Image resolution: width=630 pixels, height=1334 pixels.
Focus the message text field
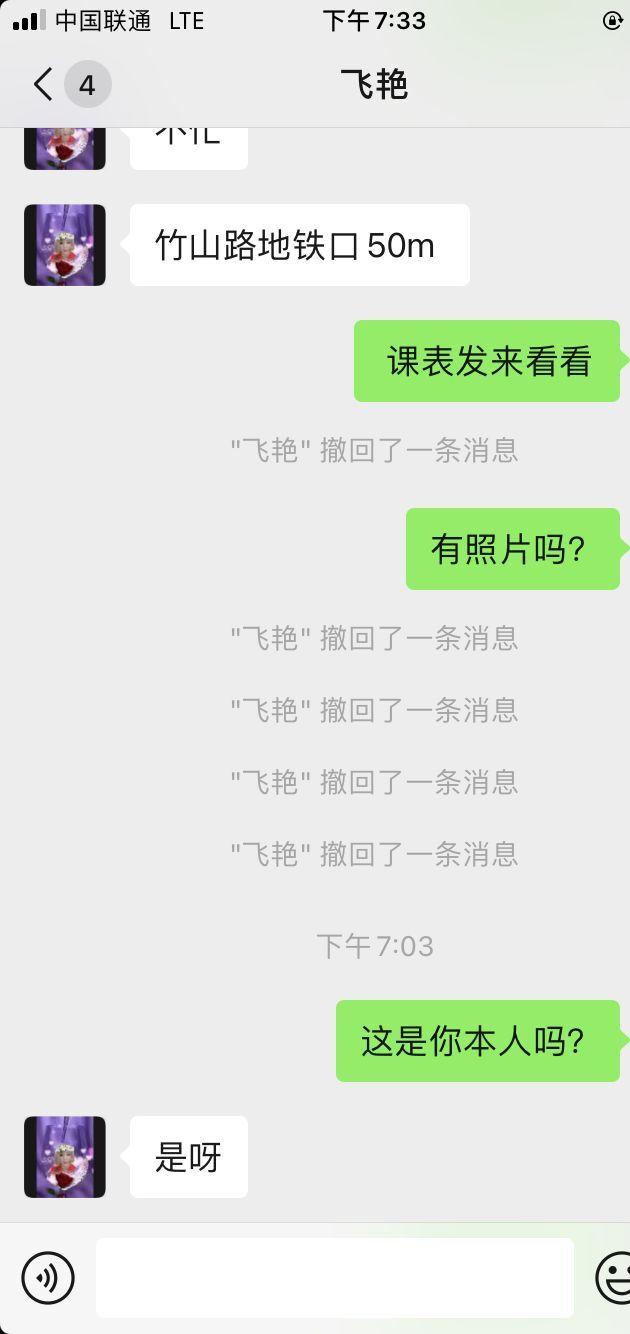(334, 1277)
